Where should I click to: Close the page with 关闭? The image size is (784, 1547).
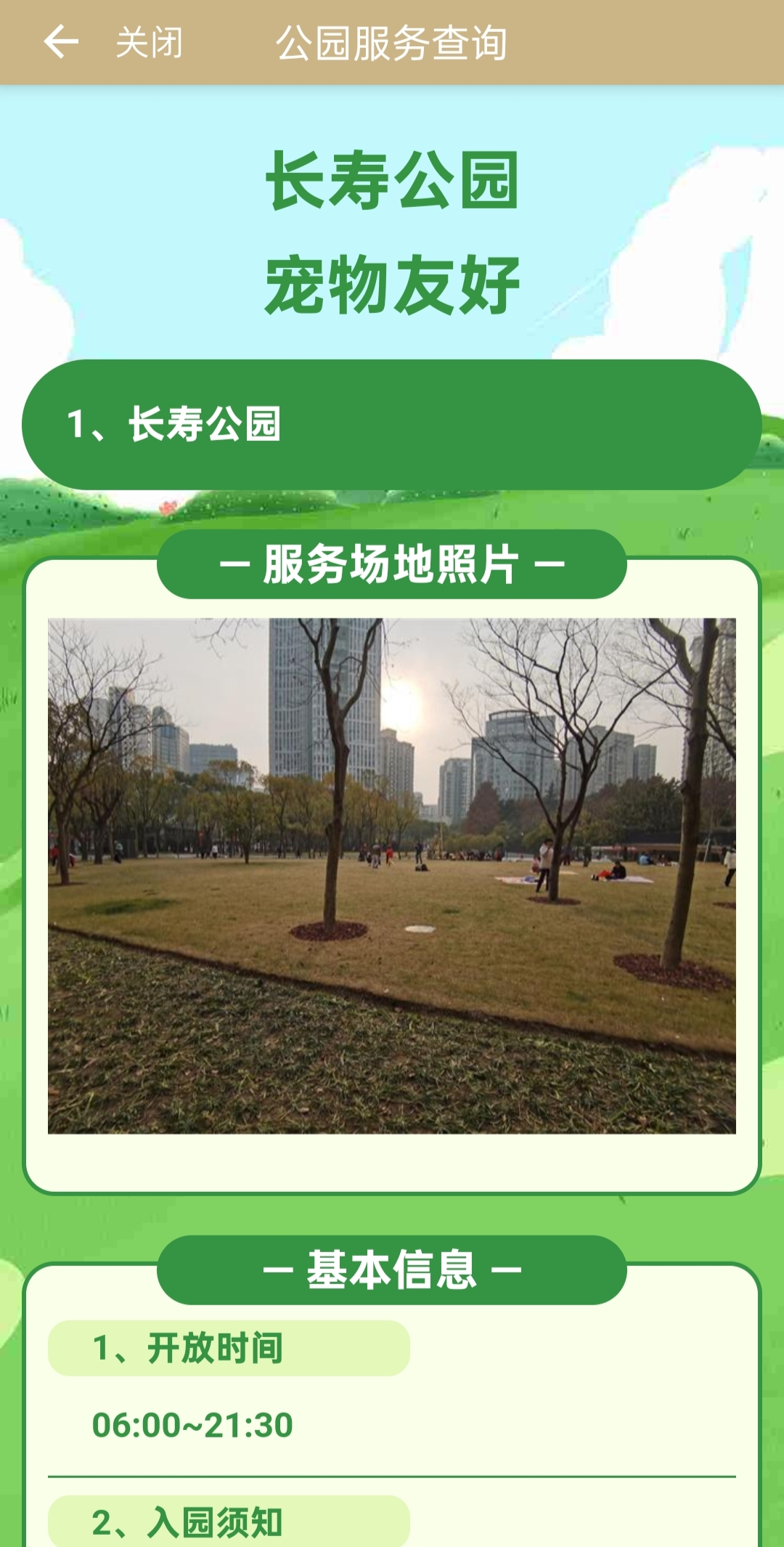pyautogui.click(x=150, y=42)
